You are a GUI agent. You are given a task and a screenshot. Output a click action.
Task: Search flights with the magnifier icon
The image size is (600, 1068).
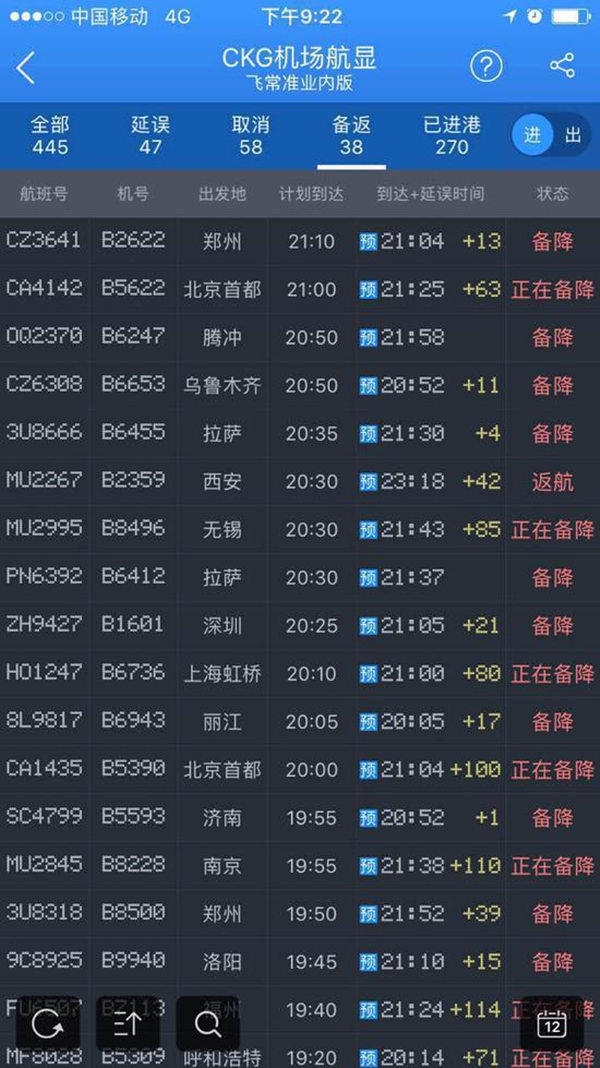pyautogui.click(x=207, y=1023)
